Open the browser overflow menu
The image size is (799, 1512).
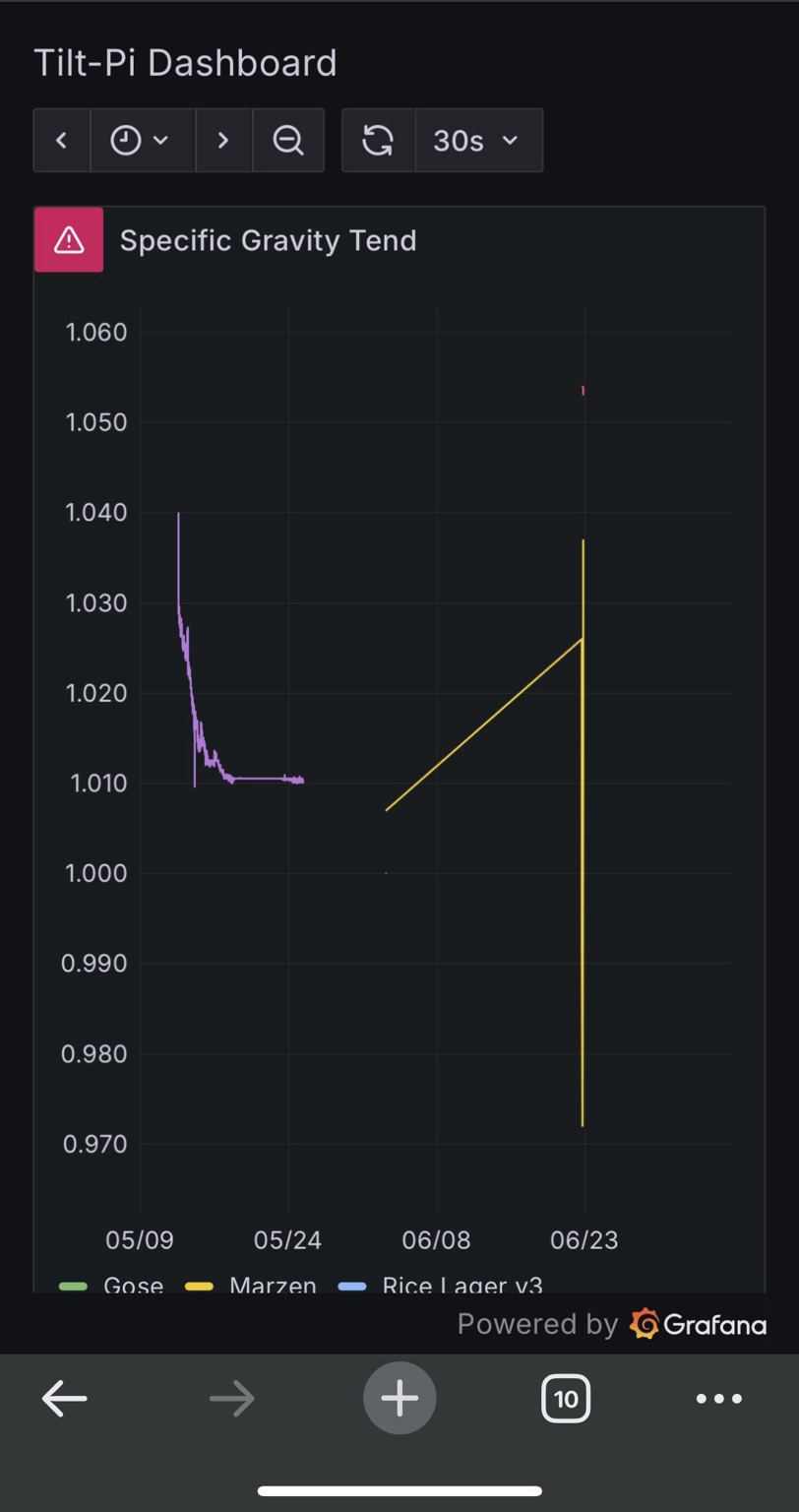click(719, 1398)
